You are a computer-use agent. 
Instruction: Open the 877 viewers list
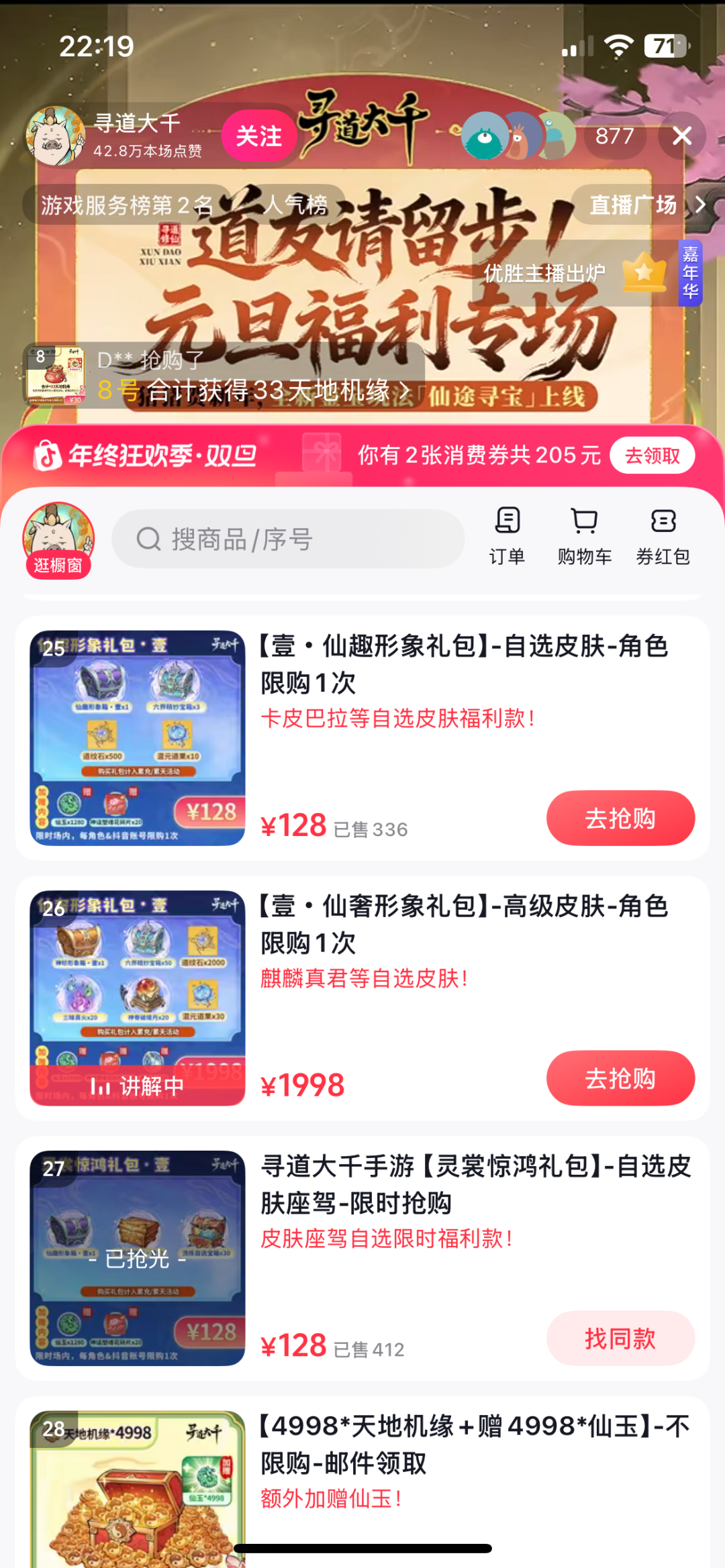(x=614, y=136)
